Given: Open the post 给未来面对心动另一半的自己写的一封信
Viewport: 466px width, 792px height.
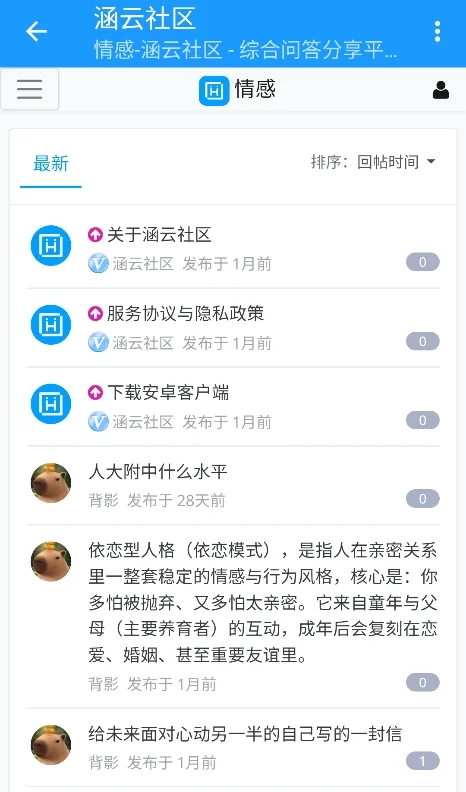Looking at the screenshot, I should 245,733.
